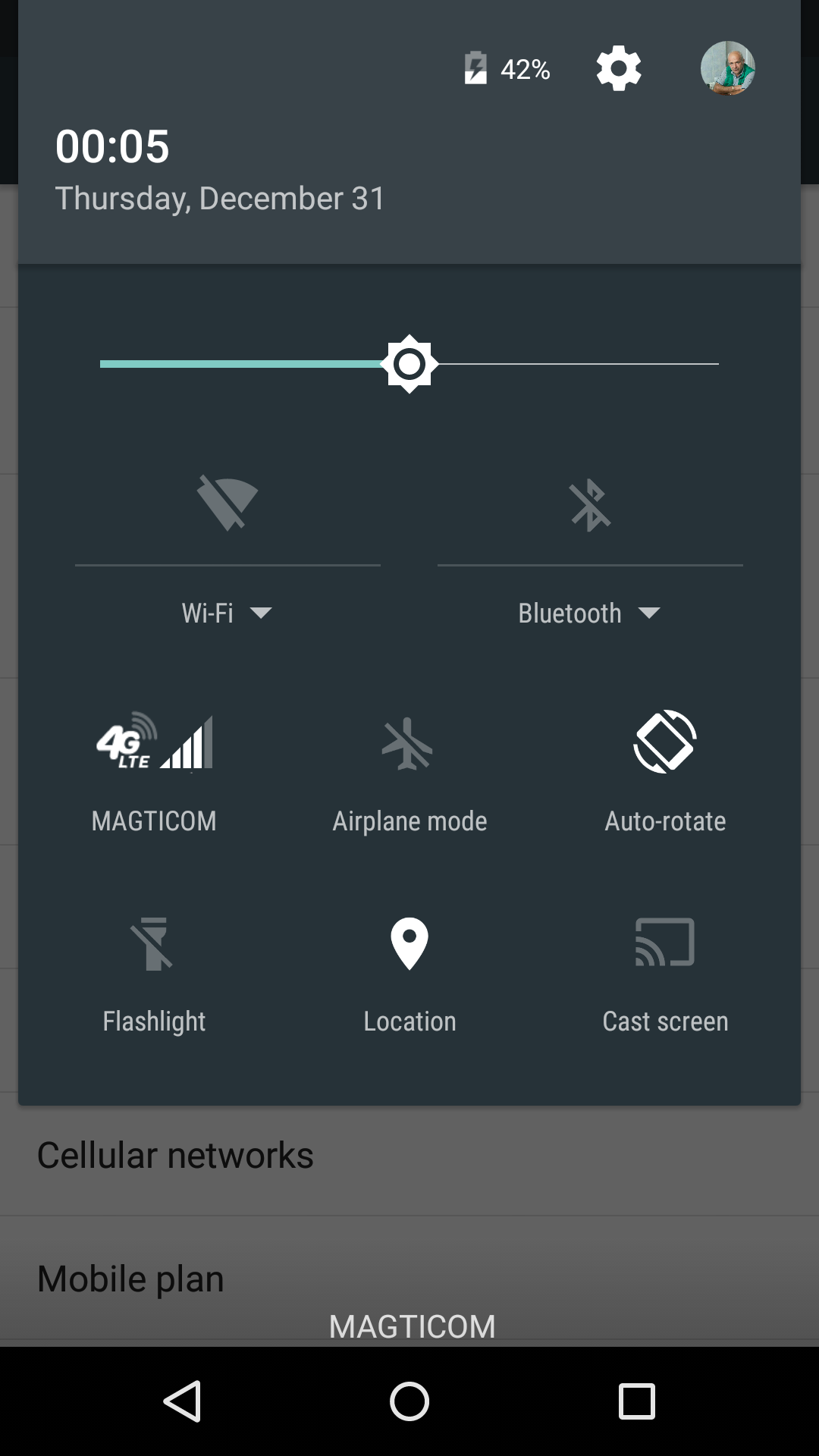Viewport: 819px width, 1456px height.
Task: Open the Mobile plan entry
Action: [130, 1278]
